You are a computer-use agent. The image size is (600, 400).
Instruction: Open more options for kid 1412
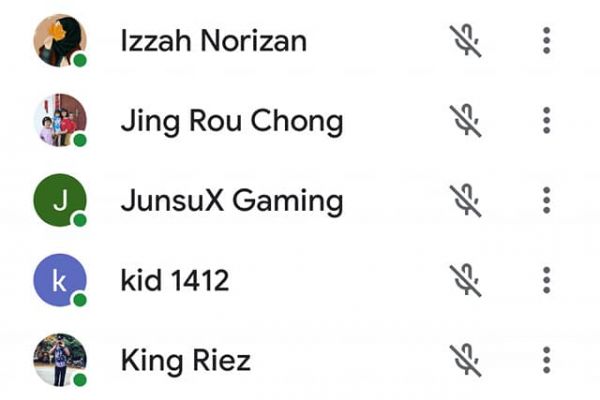click(546, 280)
